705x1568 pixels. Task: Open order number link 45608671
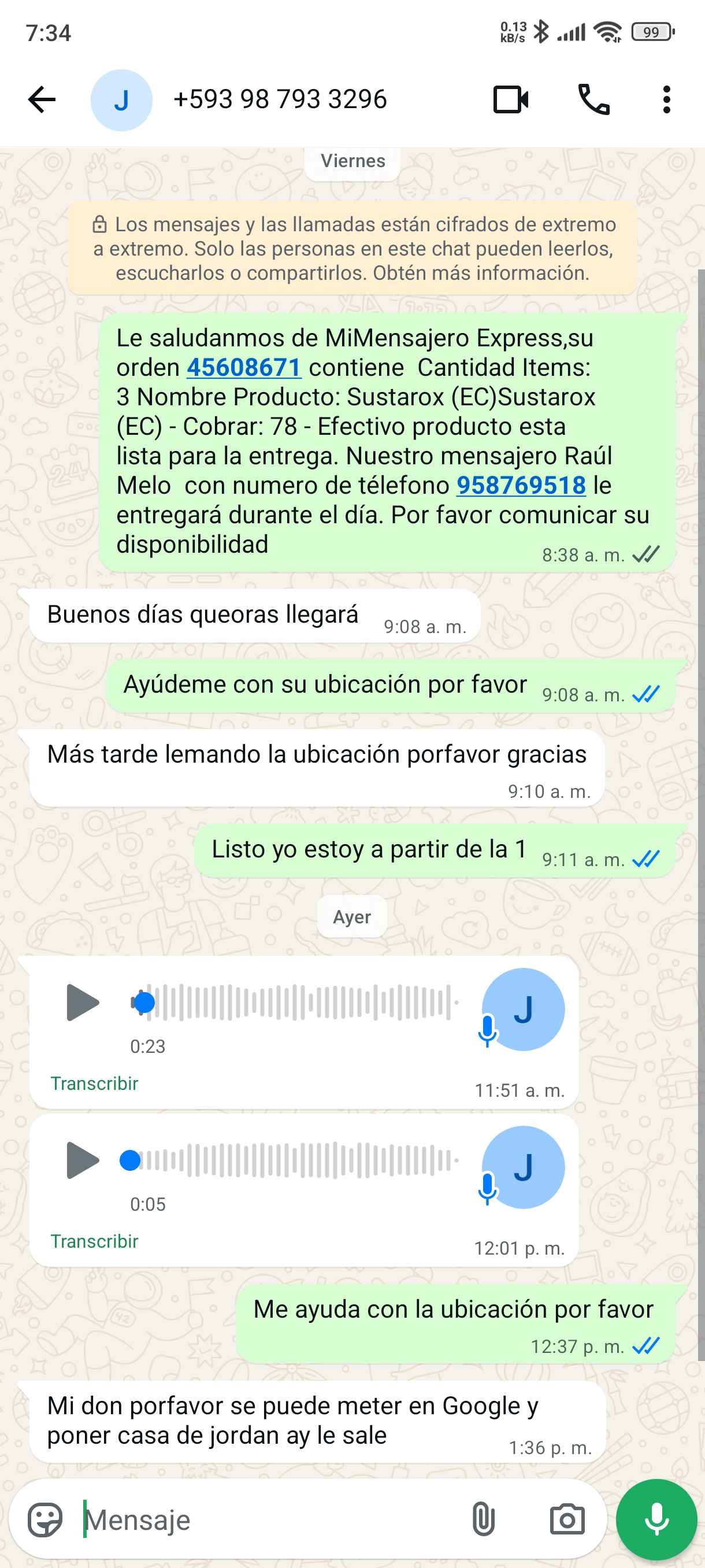[x=244, y=368]
